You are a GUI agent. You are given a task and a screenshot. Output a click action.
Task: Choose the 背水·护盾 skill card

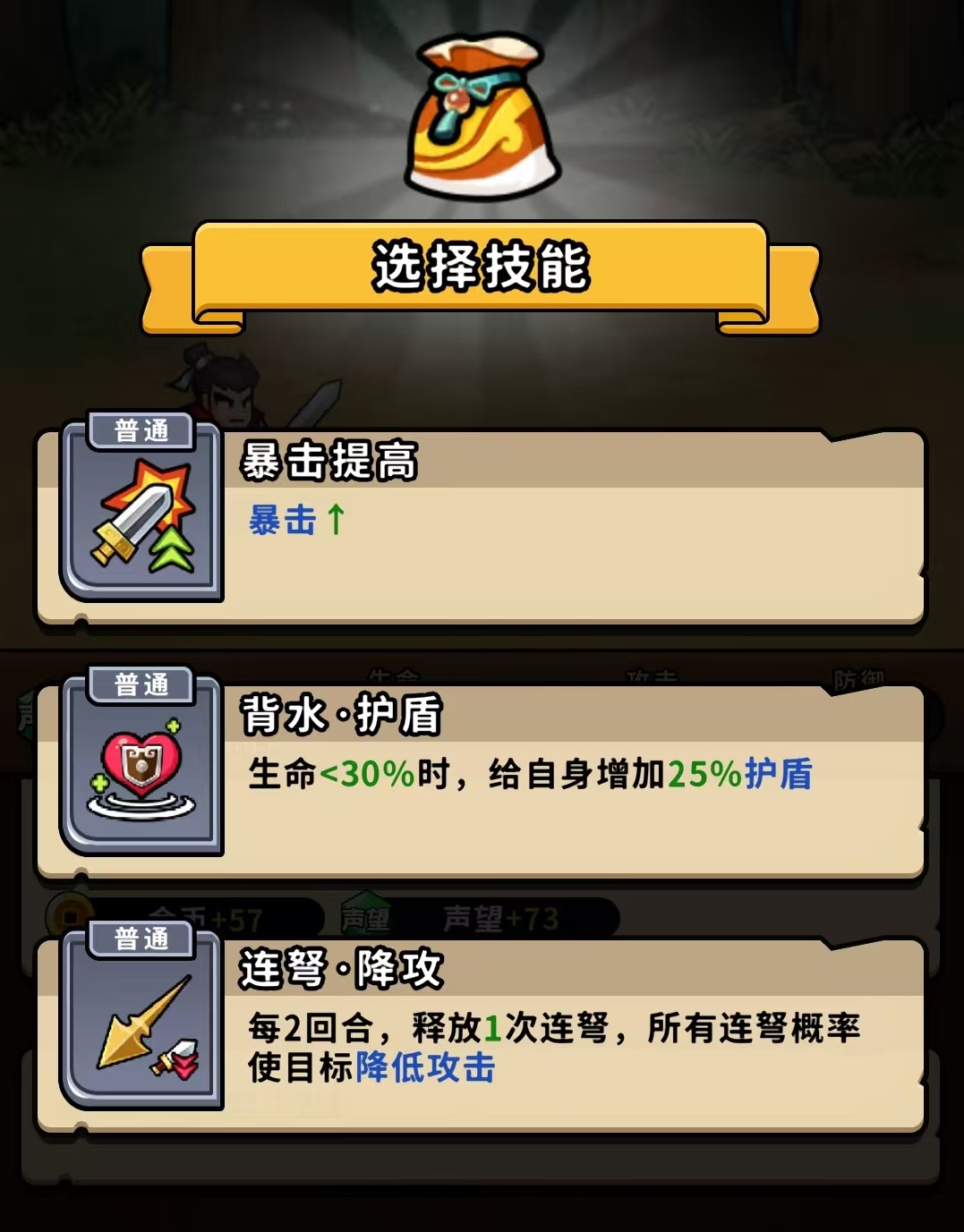(x=481, y=782)
